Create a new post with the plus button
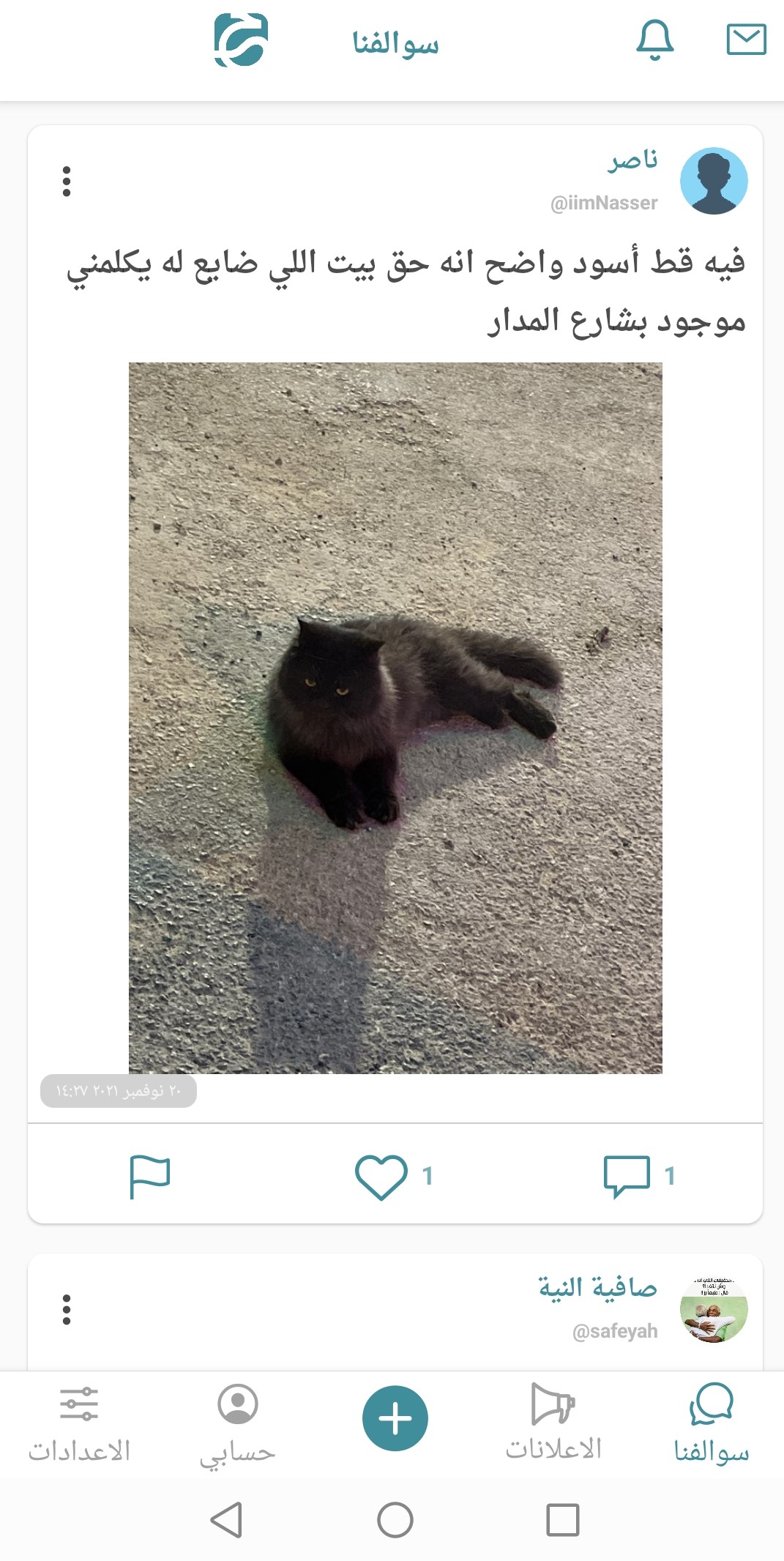 coord(395,1418)
